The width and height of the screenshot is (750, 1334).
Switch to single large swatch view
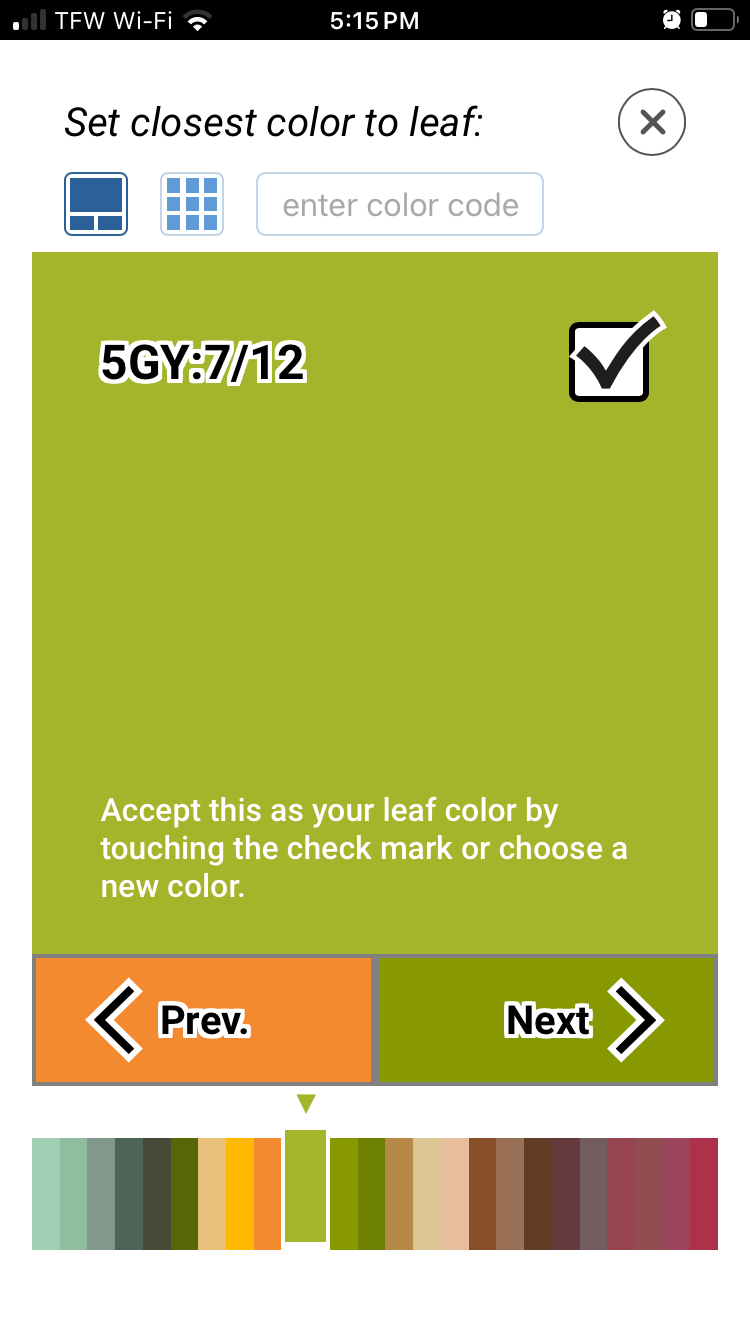click(96, 204)
